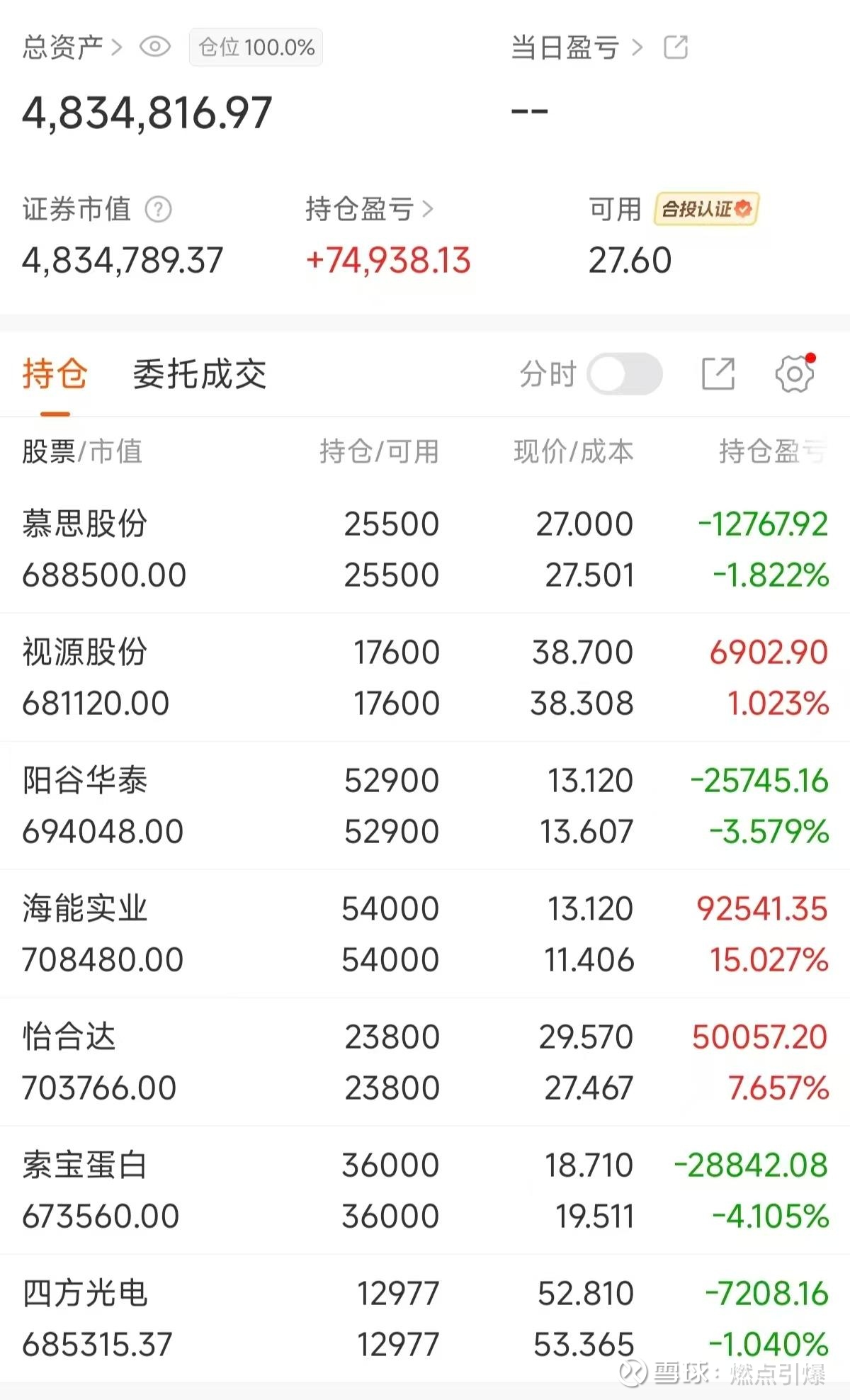Hide total assets with the eye icon
850x1400 pixels.
pyautogui.click(x=155, y=47)
